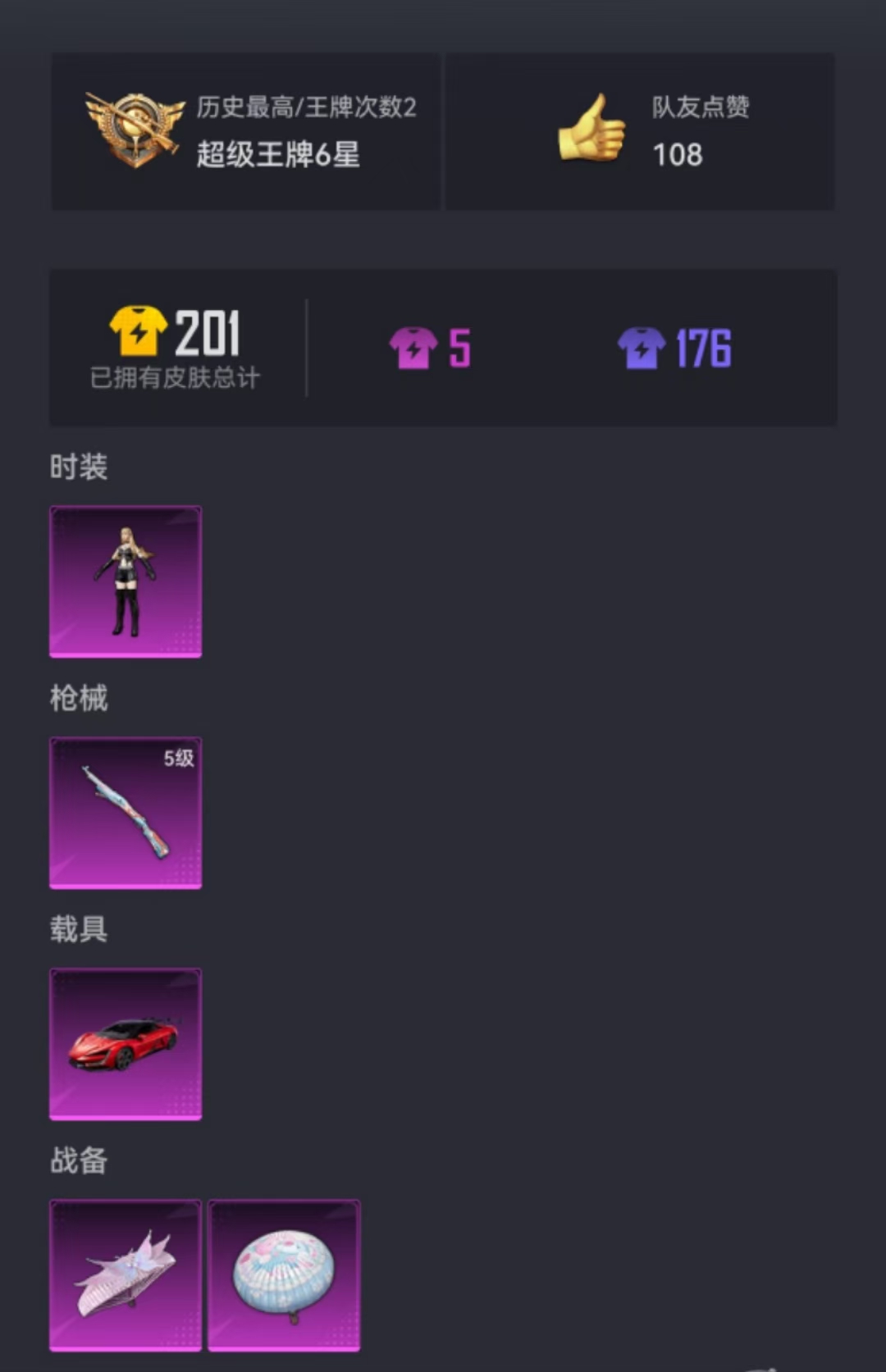Open the level 5 gun skin tile
886x1372 pixels.
(x=126, y=813)
